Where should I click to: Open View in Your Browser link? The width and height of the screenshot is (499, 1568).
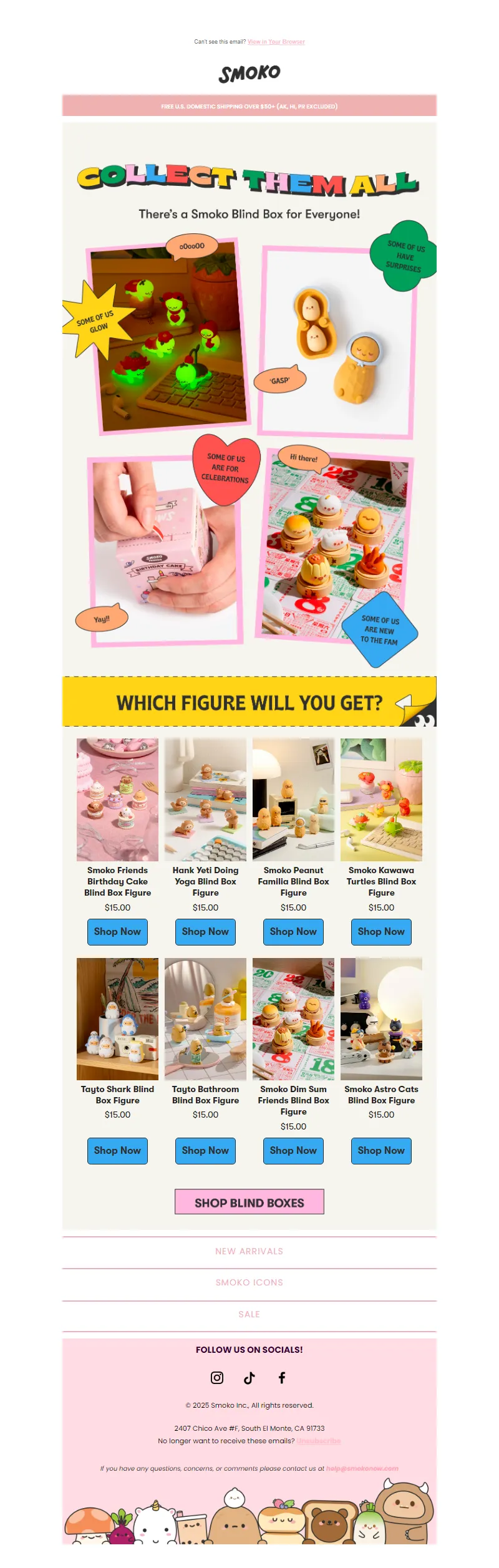pyautogui.click(x=276, y=42)
